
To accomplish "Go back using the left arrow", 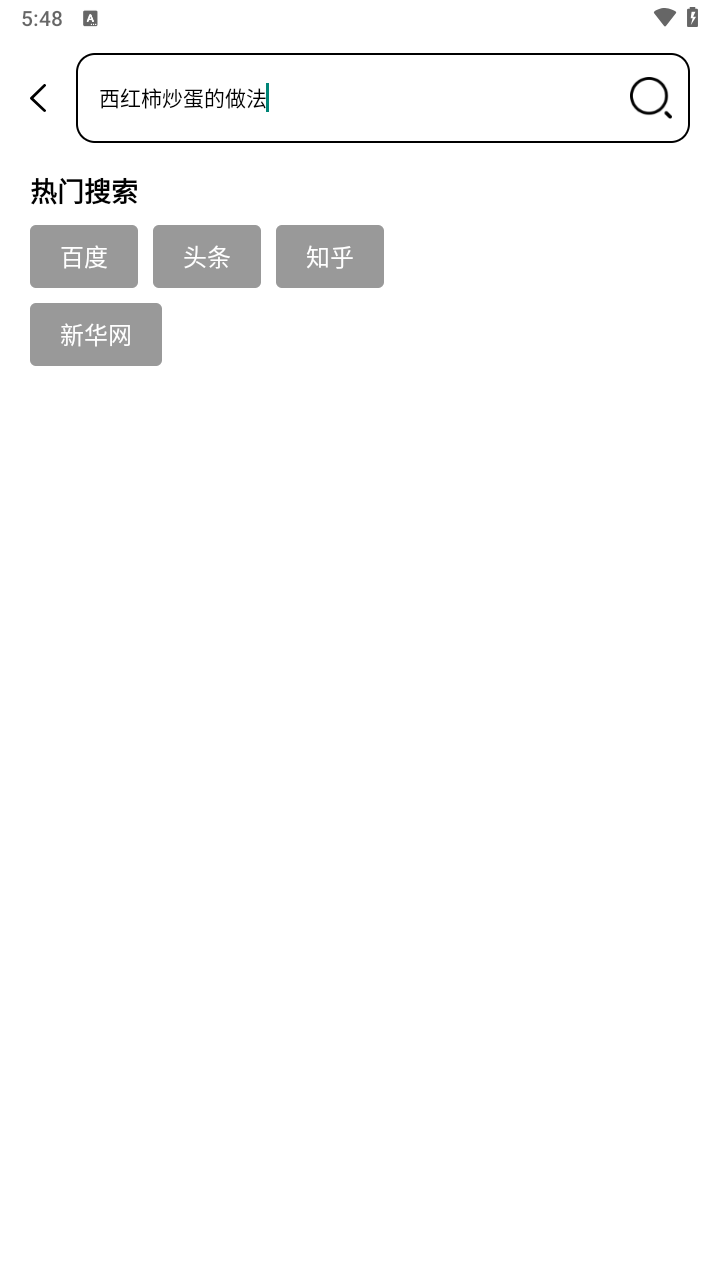I will pyautogui.click(x=38, y=98).
